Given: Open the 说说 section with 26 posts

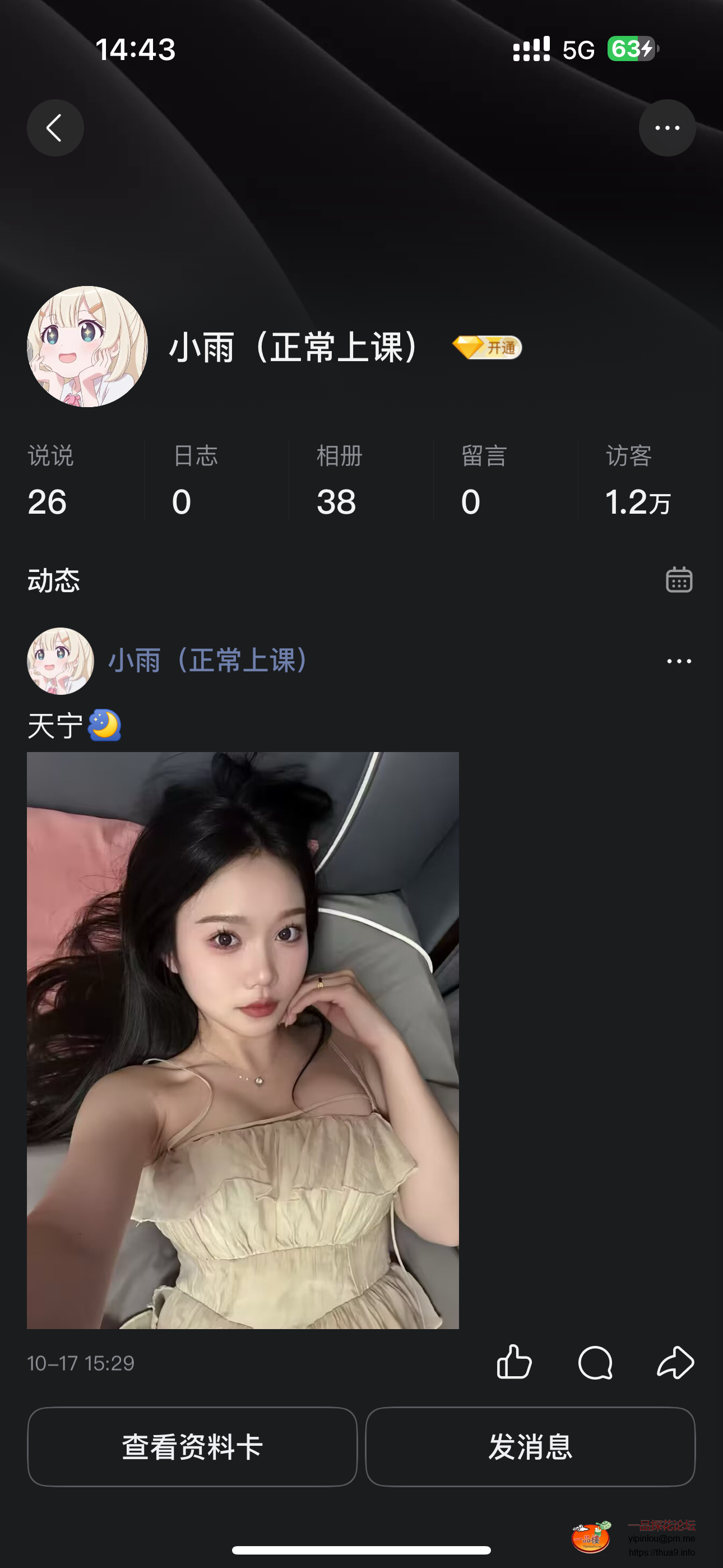Looking at the screenshot, I should coord(50,481).
